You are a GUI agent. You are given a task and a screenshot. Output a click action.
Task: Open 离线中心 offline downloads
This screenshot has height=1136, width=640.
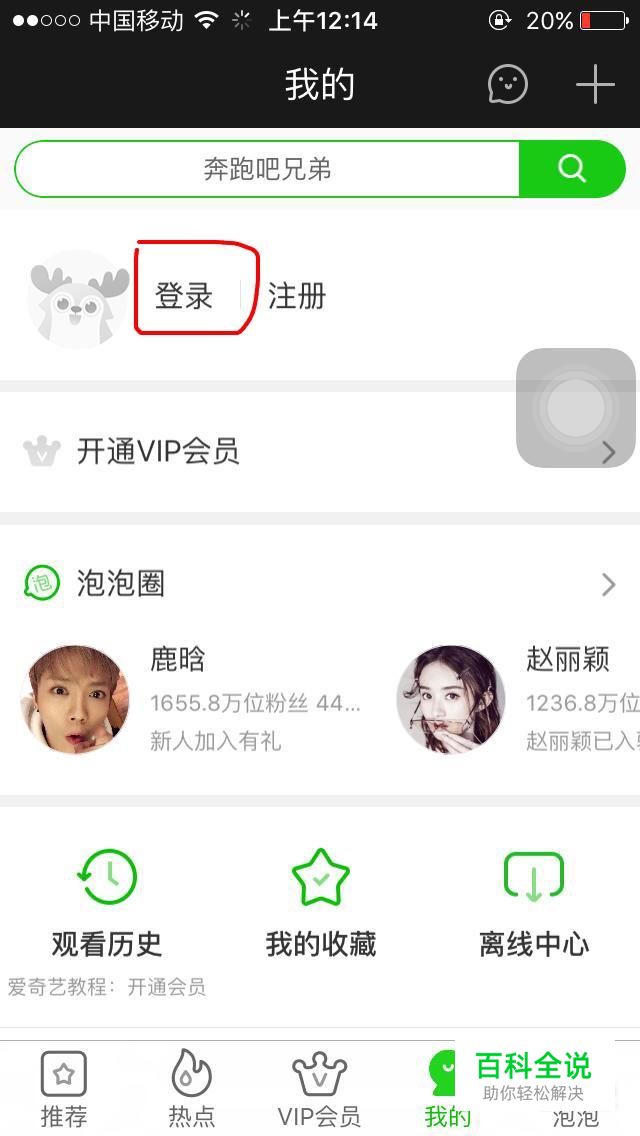(x=534, y=904)
